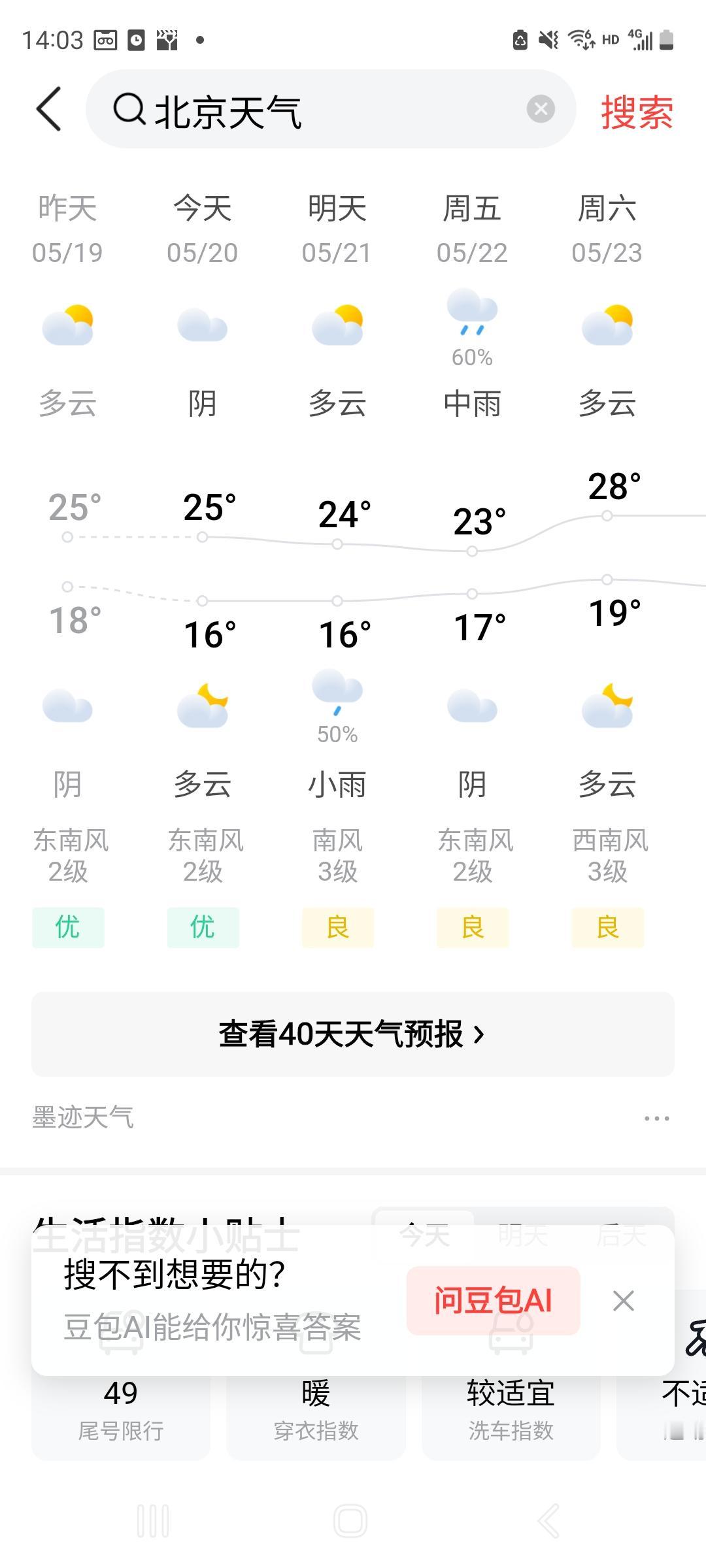The width and height of the screenshot is (706, 1568).
Task: Open 查看40天天气预报 forecast
Action: tap(353, 1034)
